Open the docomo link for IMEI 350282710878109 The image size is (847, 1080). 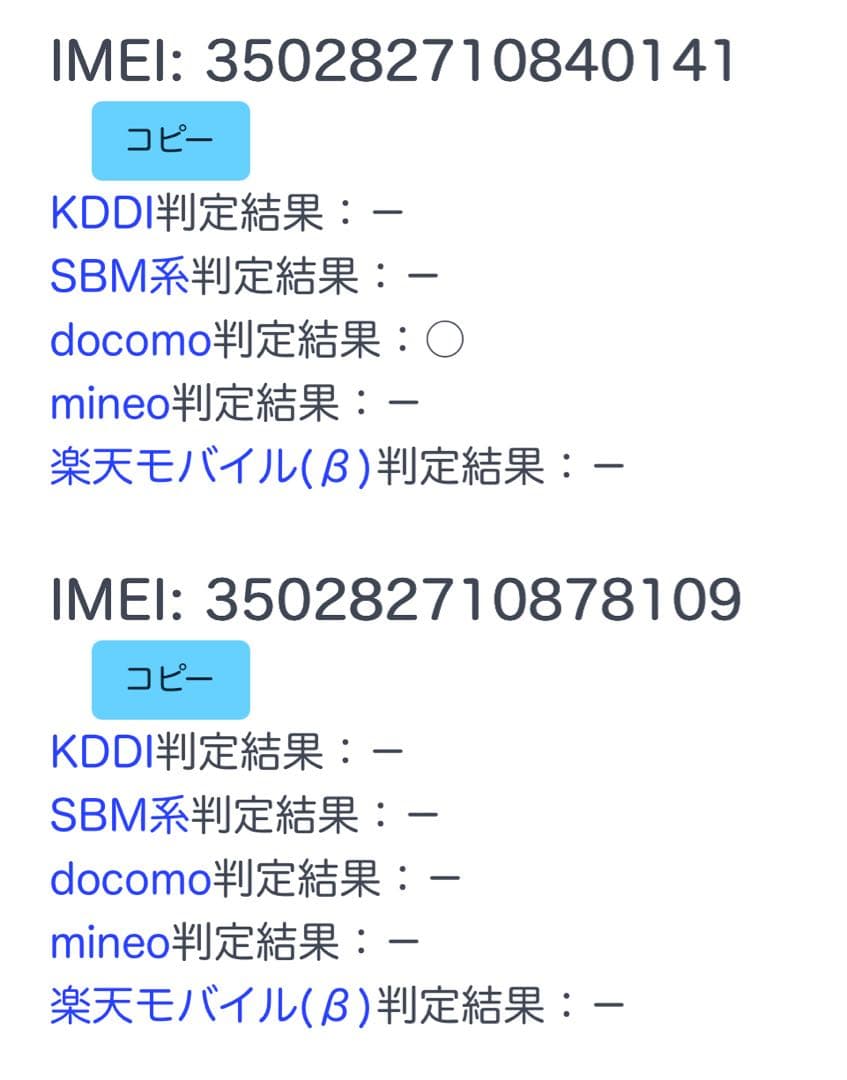pos(129,878)
